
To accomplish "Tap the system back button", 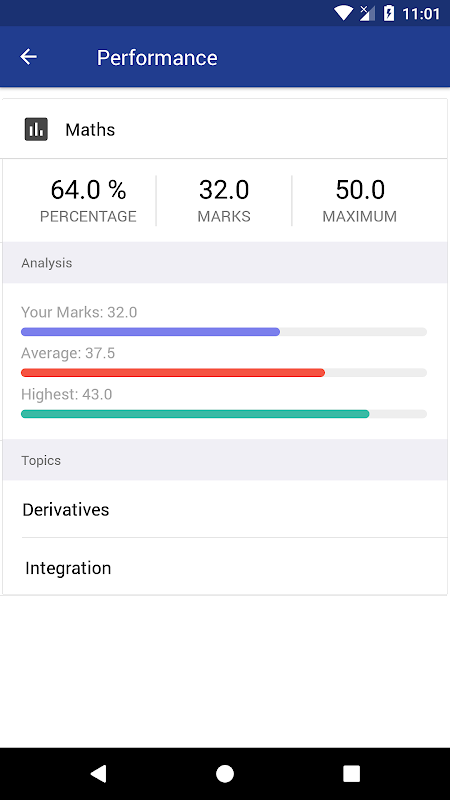I will pyautogui.click(x=98, y=773).
